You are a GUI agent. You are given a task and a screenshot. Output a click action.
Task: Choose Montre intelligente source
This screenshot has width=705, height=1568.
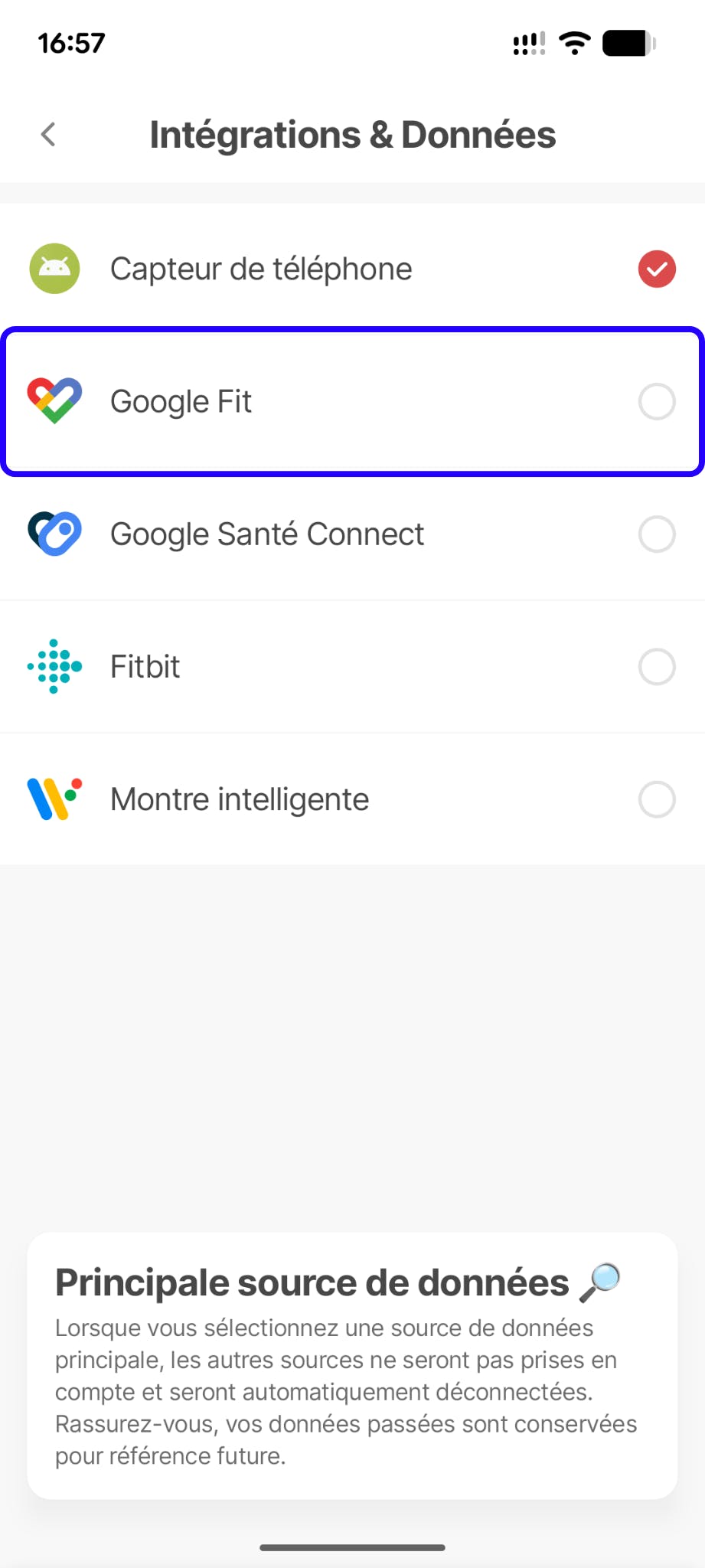pyautogui.click(x=656, y=799)
